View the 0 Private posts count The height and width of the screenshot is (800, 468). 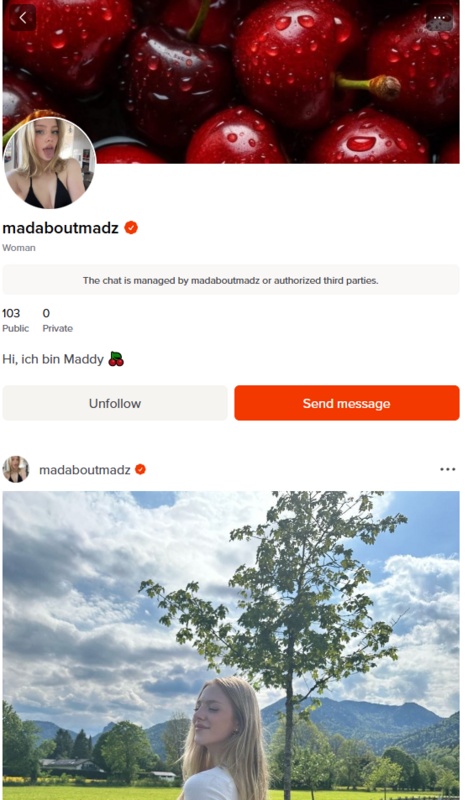click(x=57, y=320)
